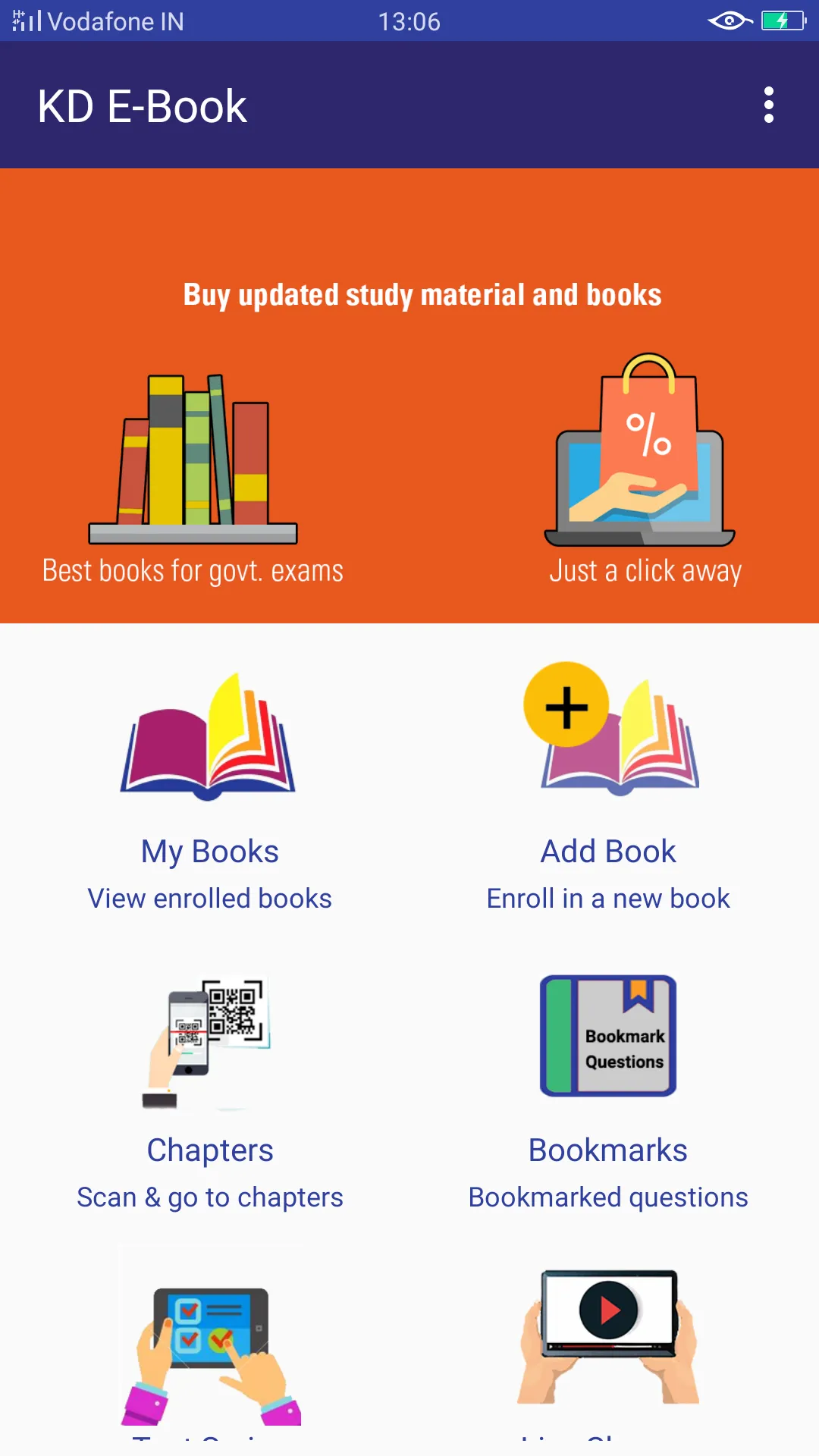Screen dimensions: 819x1456
Task: Tap Just a click away caption
Action: 645,571
